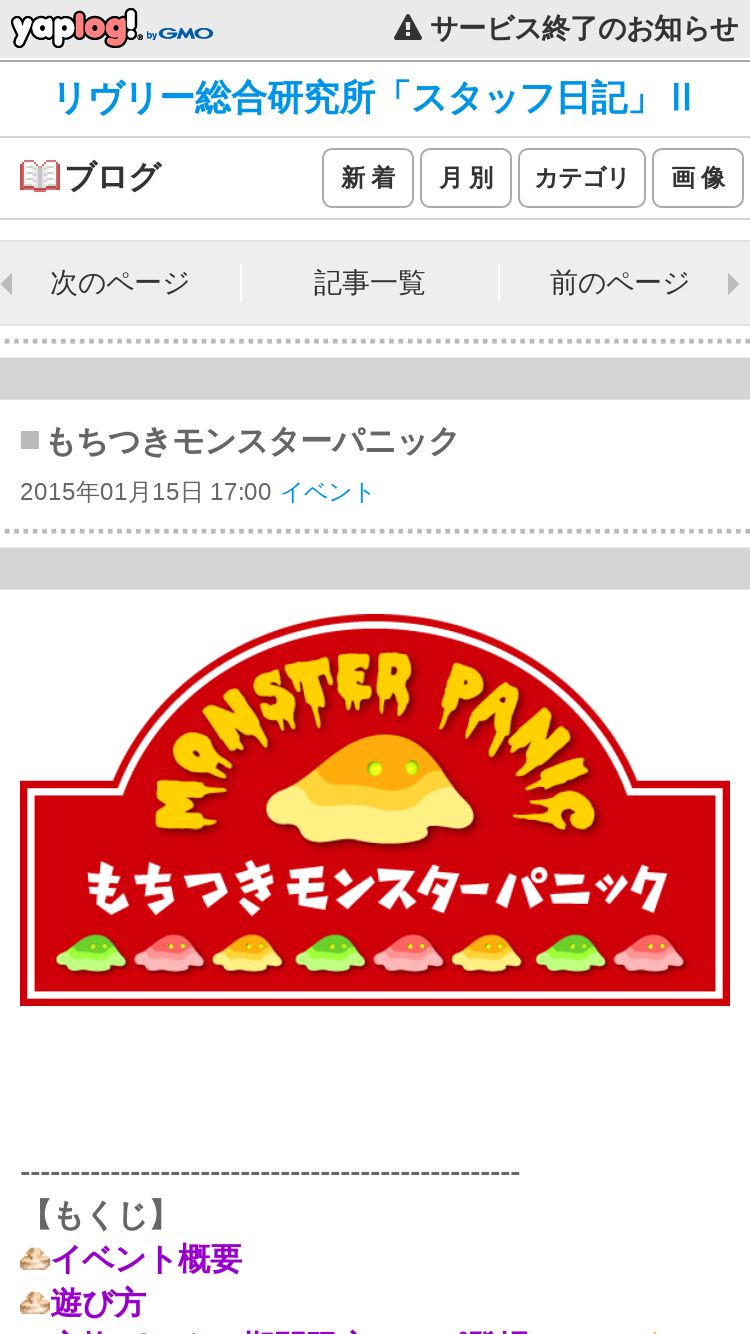Viewport: 750px width, 1334px height.
Task: Select the 新着 button
Action: 368,178
